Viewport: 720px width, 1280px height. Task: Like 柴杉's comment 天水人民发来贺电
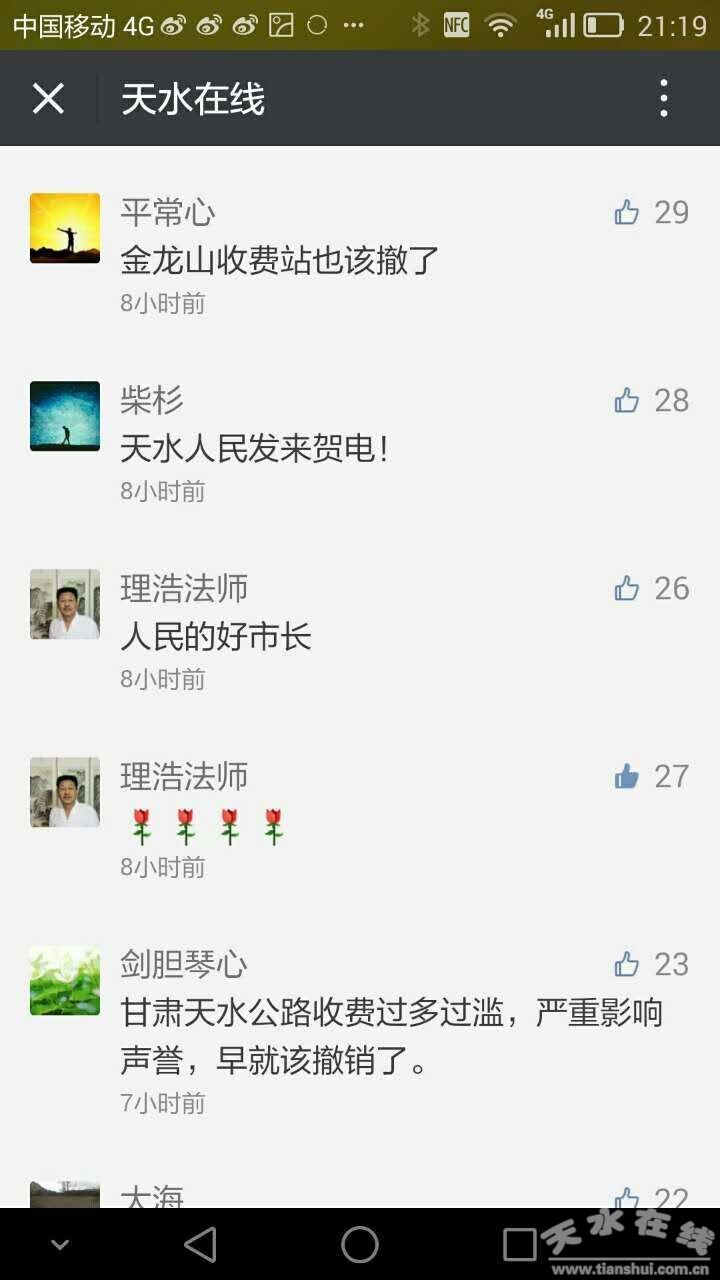point(627,400)
